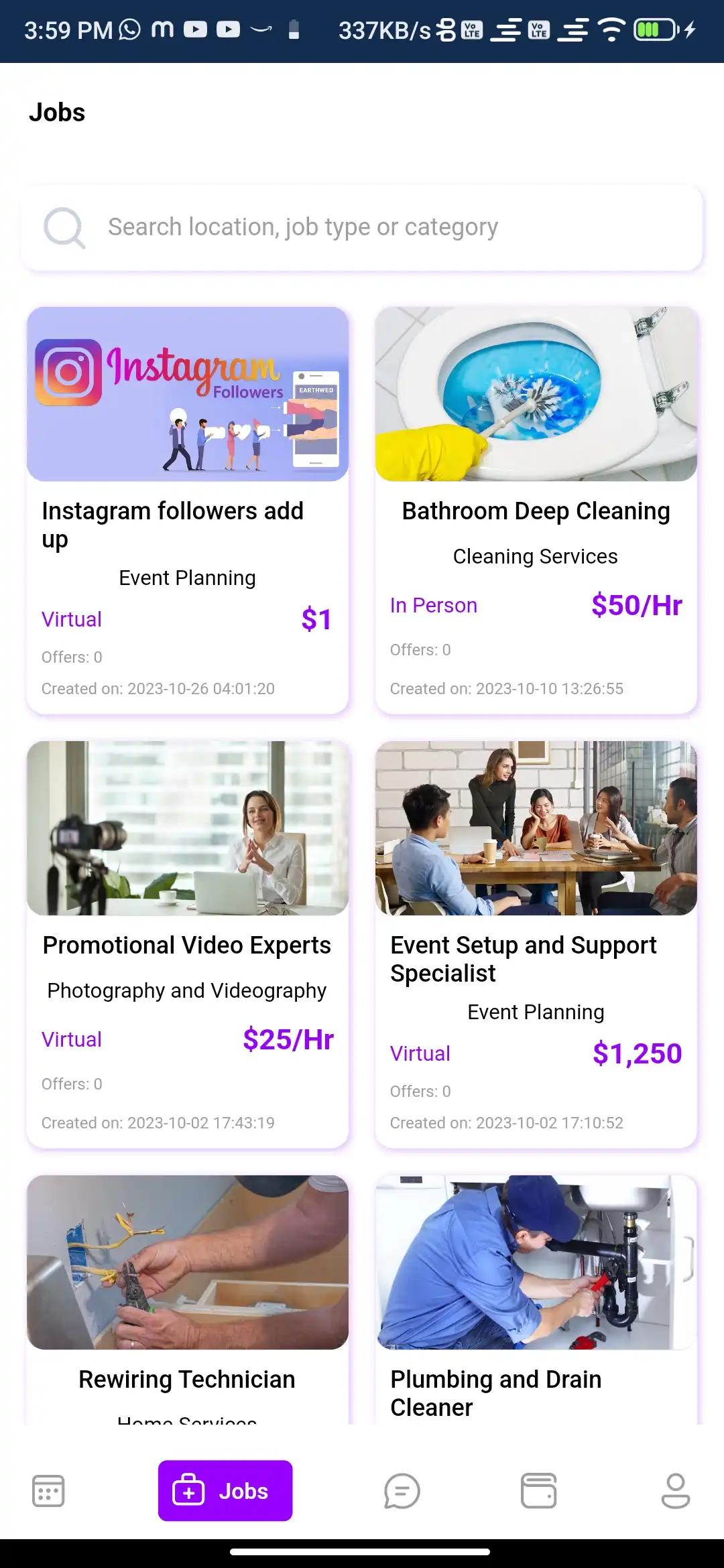The image size is (724, 1568).
Task: Open the chat messages icon
Action: coord(402,1491)
